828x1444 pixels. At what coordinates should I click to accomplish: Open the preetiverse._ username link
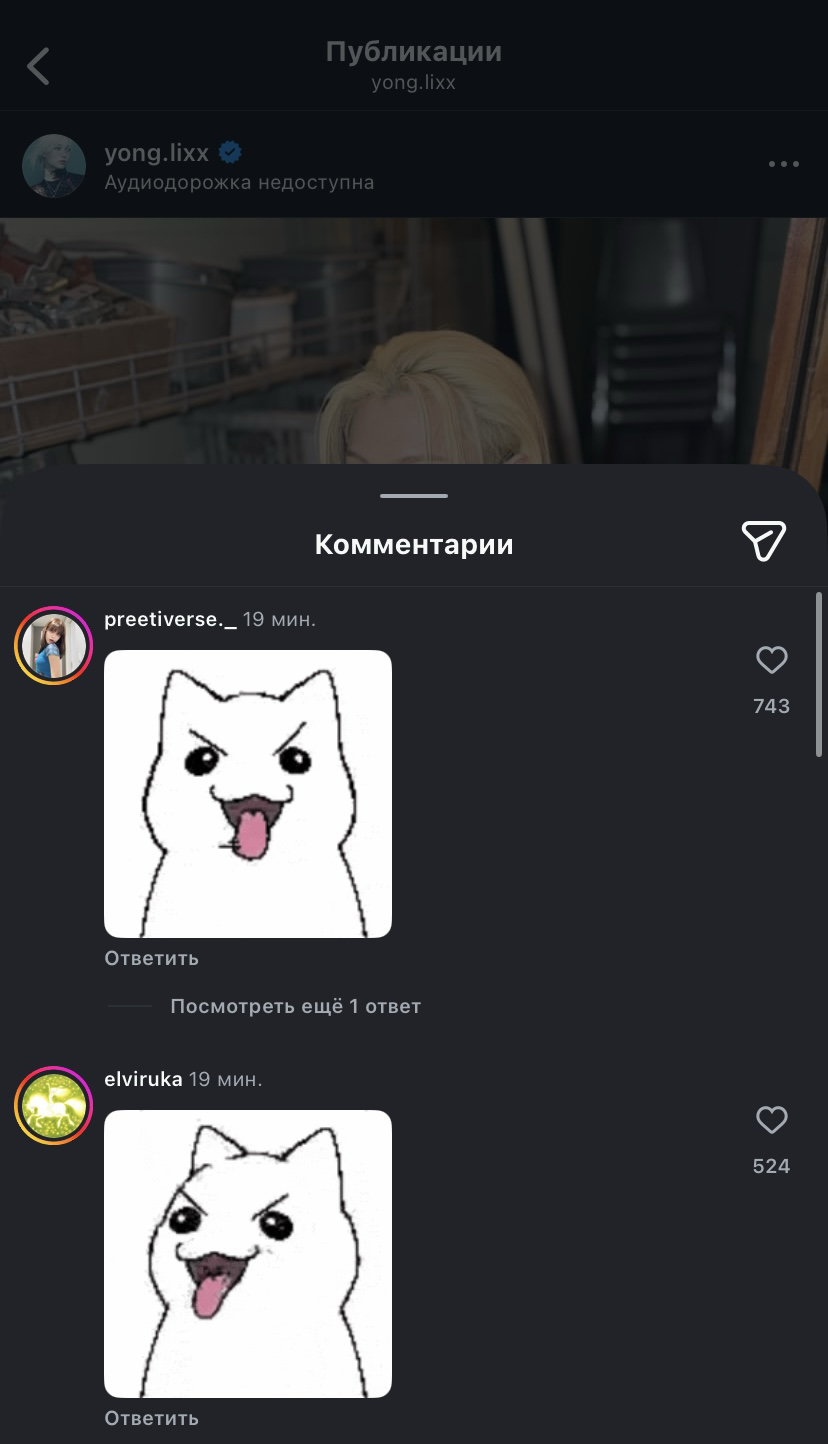[170, 620]
